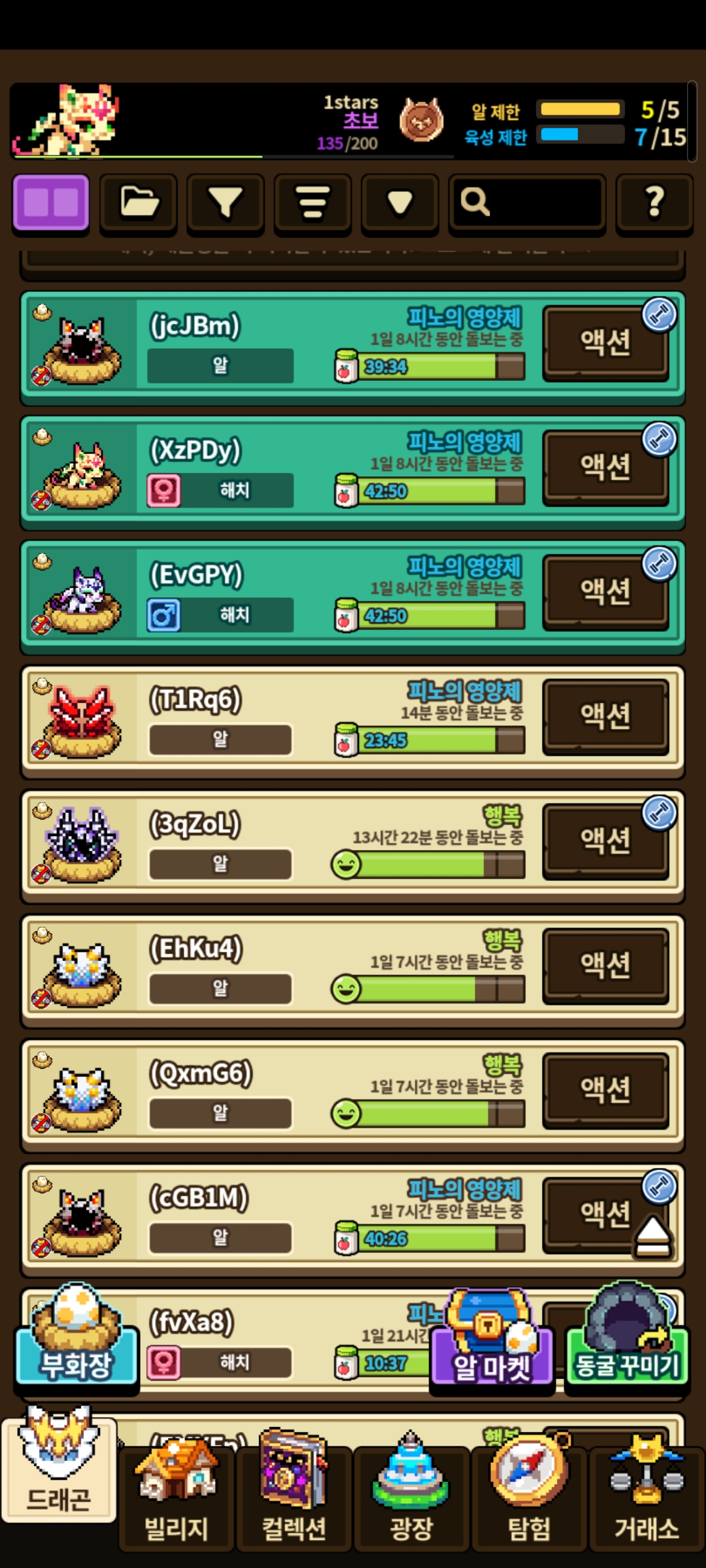The width and height of the screenshot is (706, 1568).
Task: Tap the dragon search field
Action: [527, 203]
